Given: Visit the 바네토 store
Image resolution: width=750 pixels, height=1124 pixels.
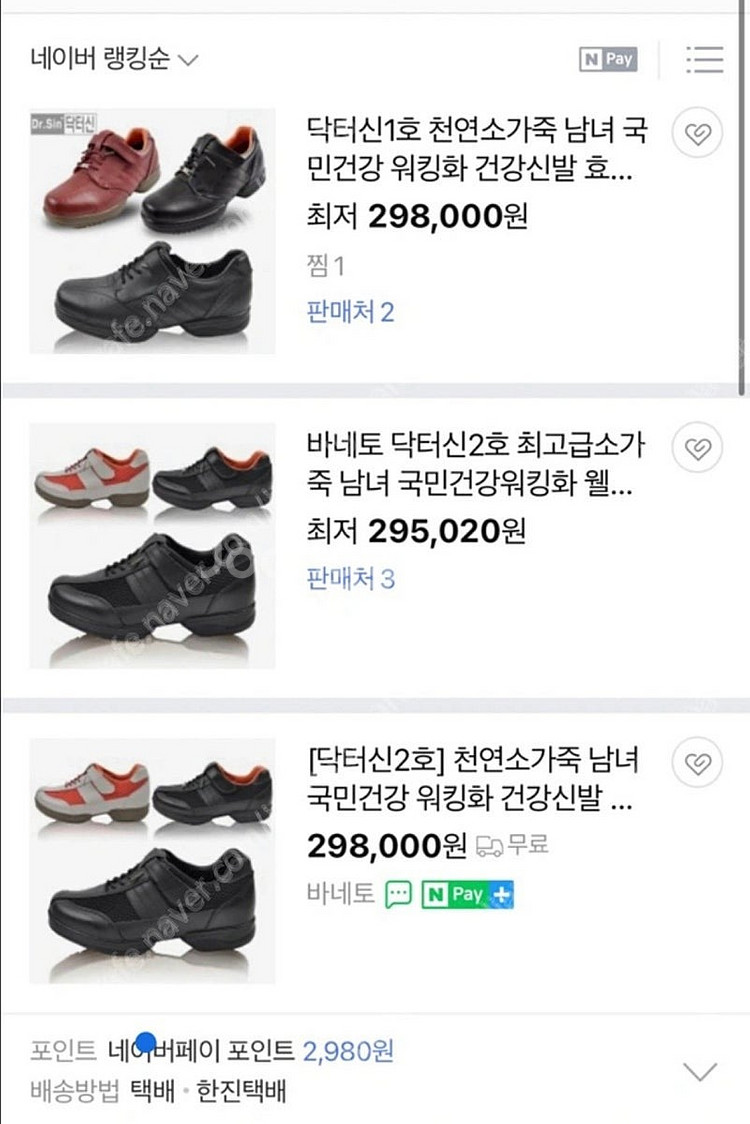Looking at the screenshot, I should click(x=341, y=893).
